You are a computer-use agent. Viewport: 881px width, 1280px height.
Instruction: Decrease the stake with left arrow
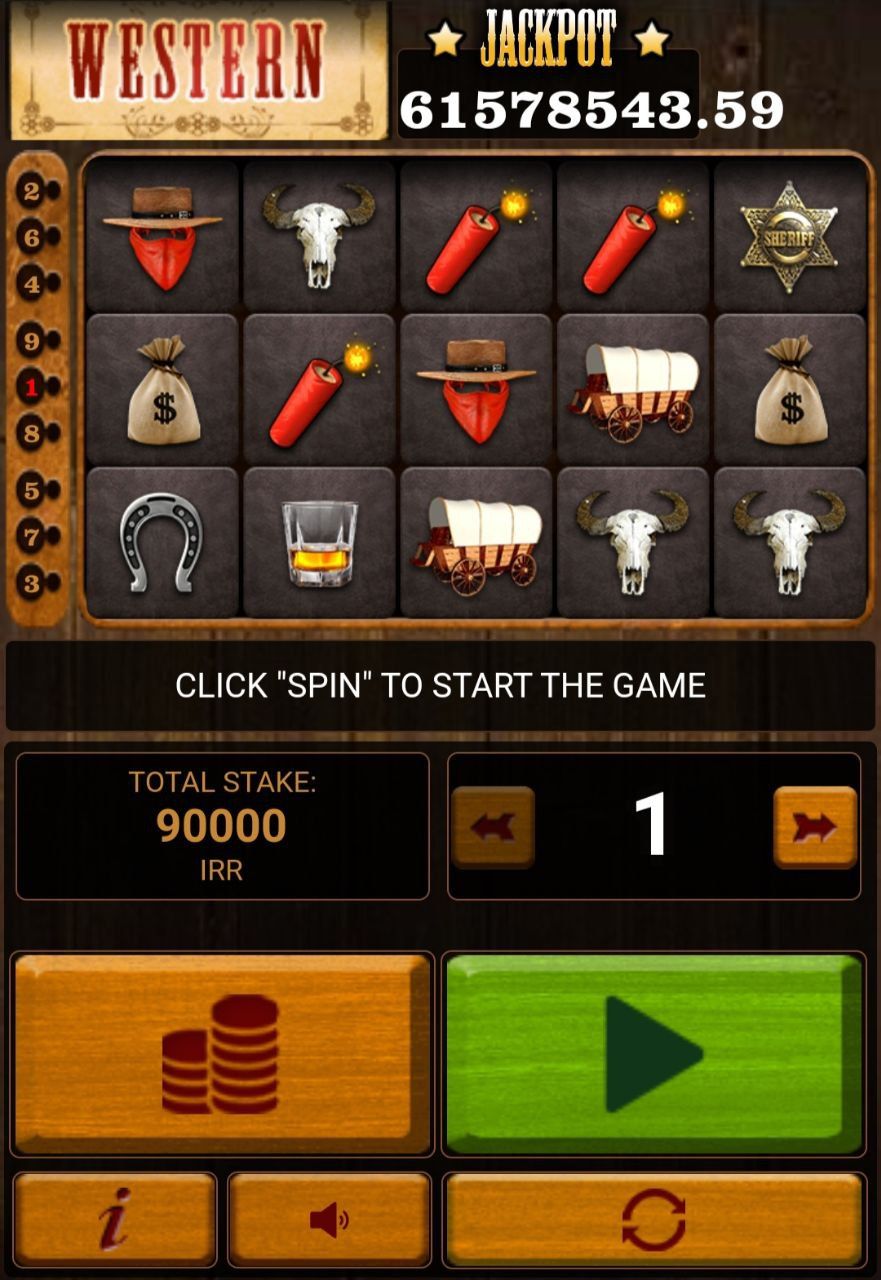point(493,827)
